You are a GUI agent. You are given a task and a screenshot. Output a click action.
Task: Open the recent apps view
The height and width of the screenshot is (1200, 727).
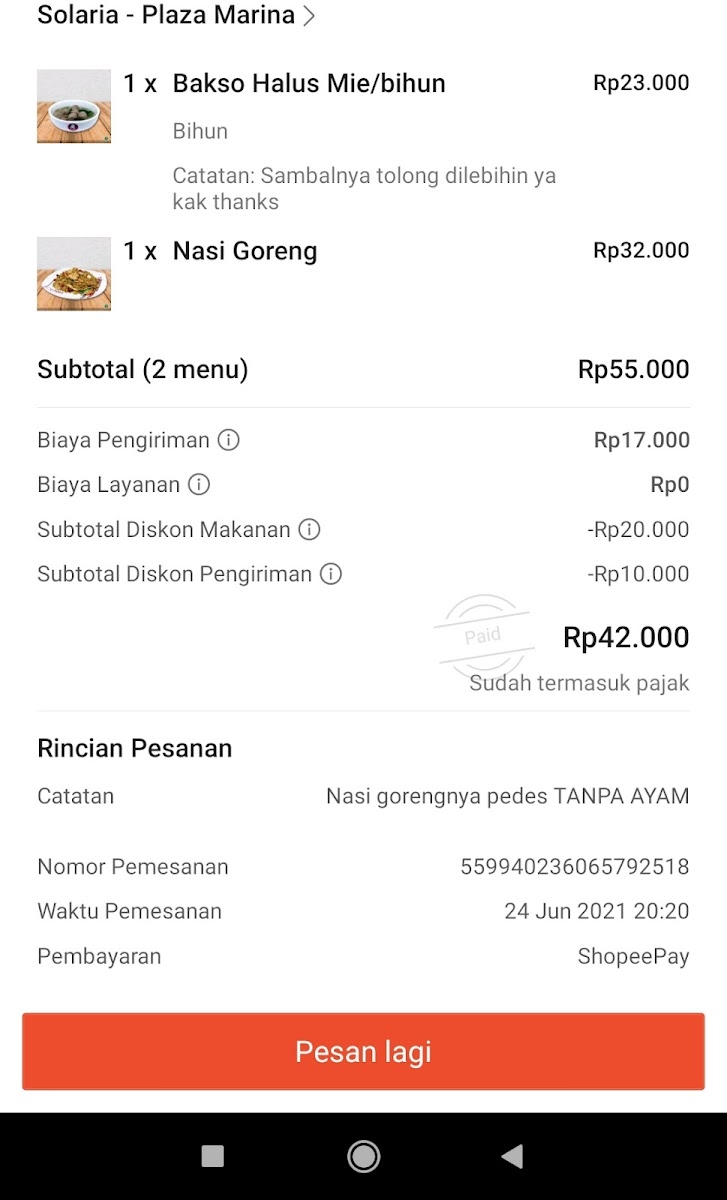[x=213, y=1157]
